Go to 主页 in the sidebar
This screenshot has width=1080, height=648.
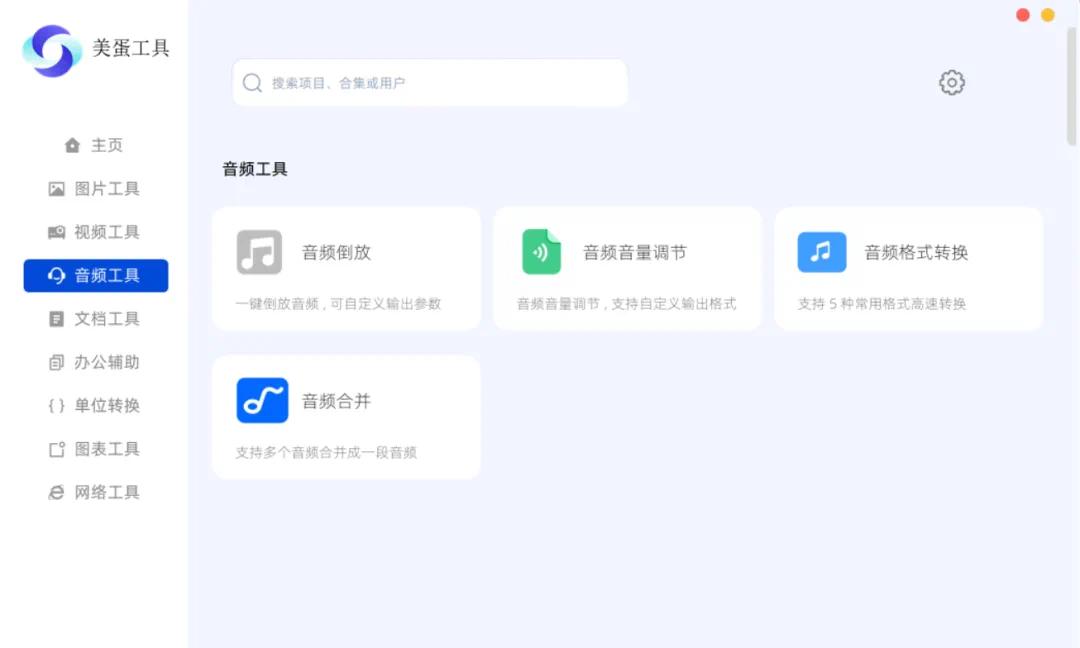click(x=95, y=145)
